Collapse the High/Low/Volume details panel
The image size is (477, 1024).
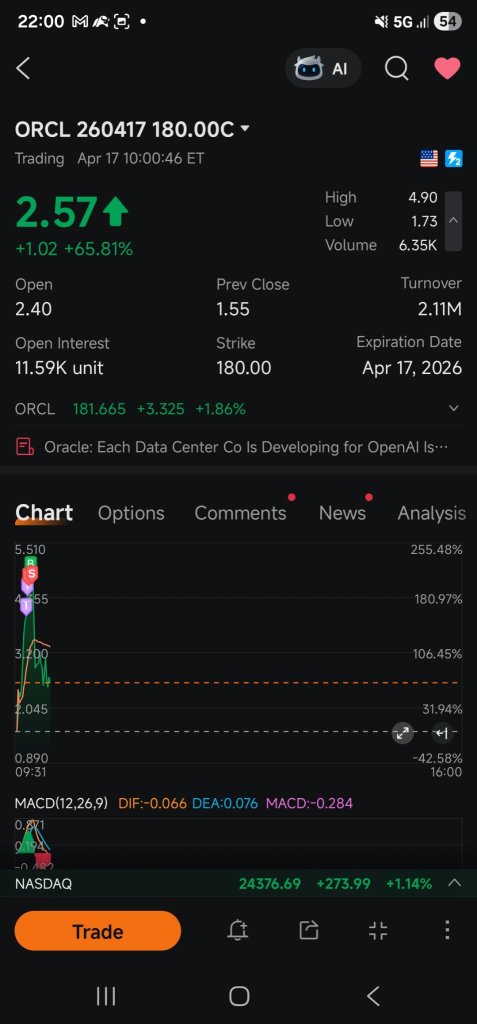pos(453,221)
